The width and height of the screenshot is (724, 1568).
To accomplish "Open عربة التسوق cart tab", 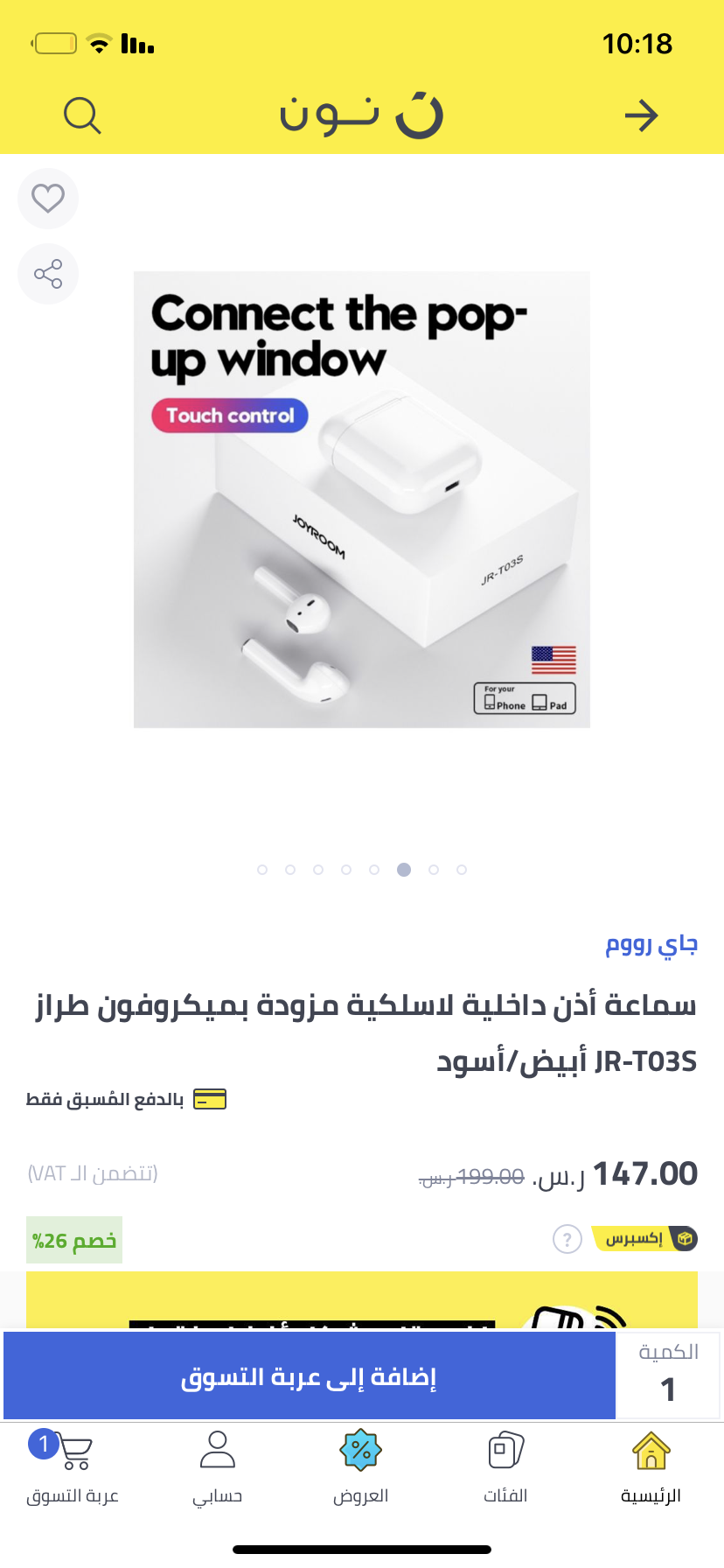I will pyautogui.click(x=73, y=1468).
